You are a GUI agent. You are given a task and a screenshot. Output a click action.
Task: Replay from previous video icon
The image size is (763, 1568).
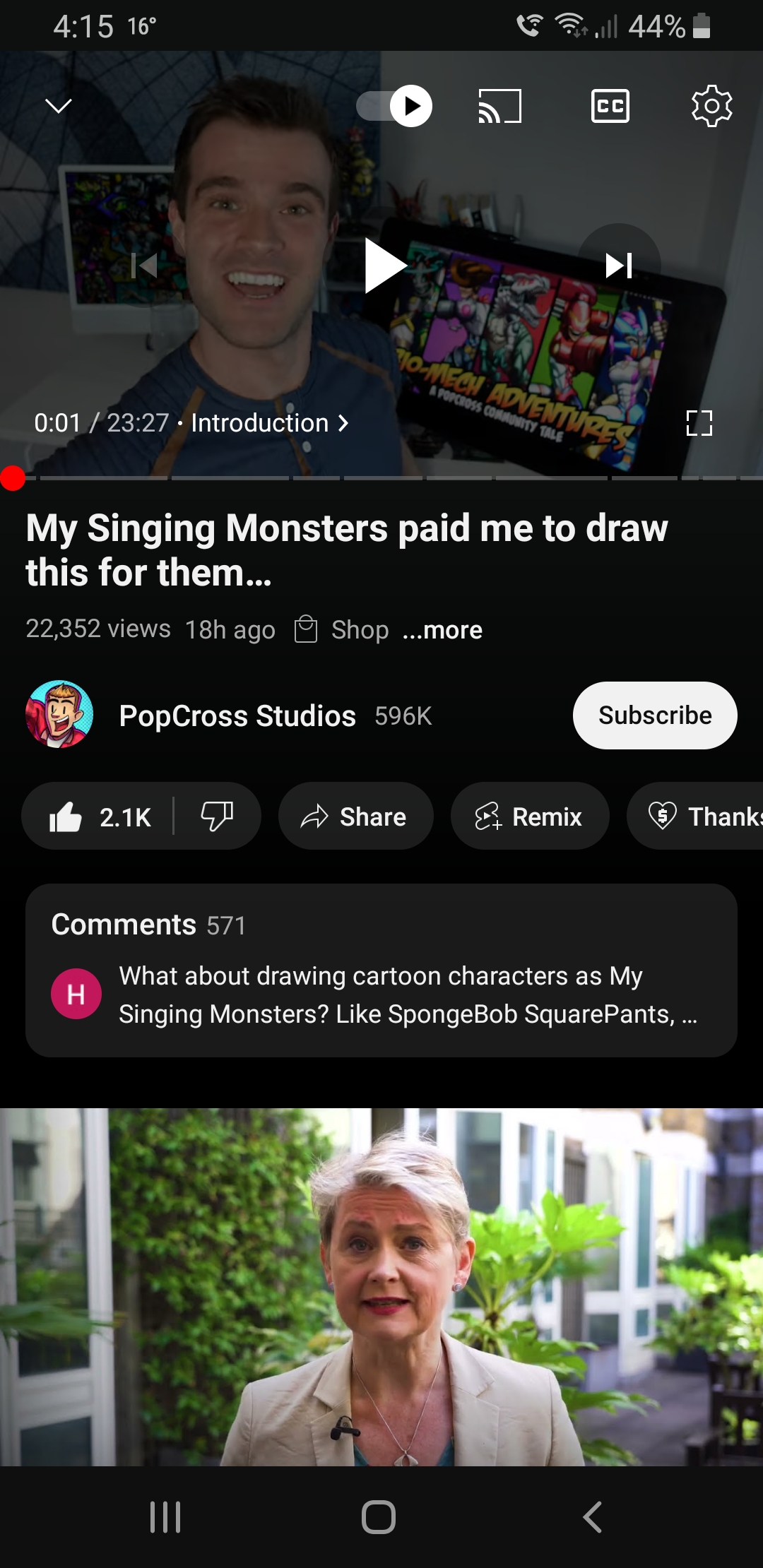pos(145,266)
